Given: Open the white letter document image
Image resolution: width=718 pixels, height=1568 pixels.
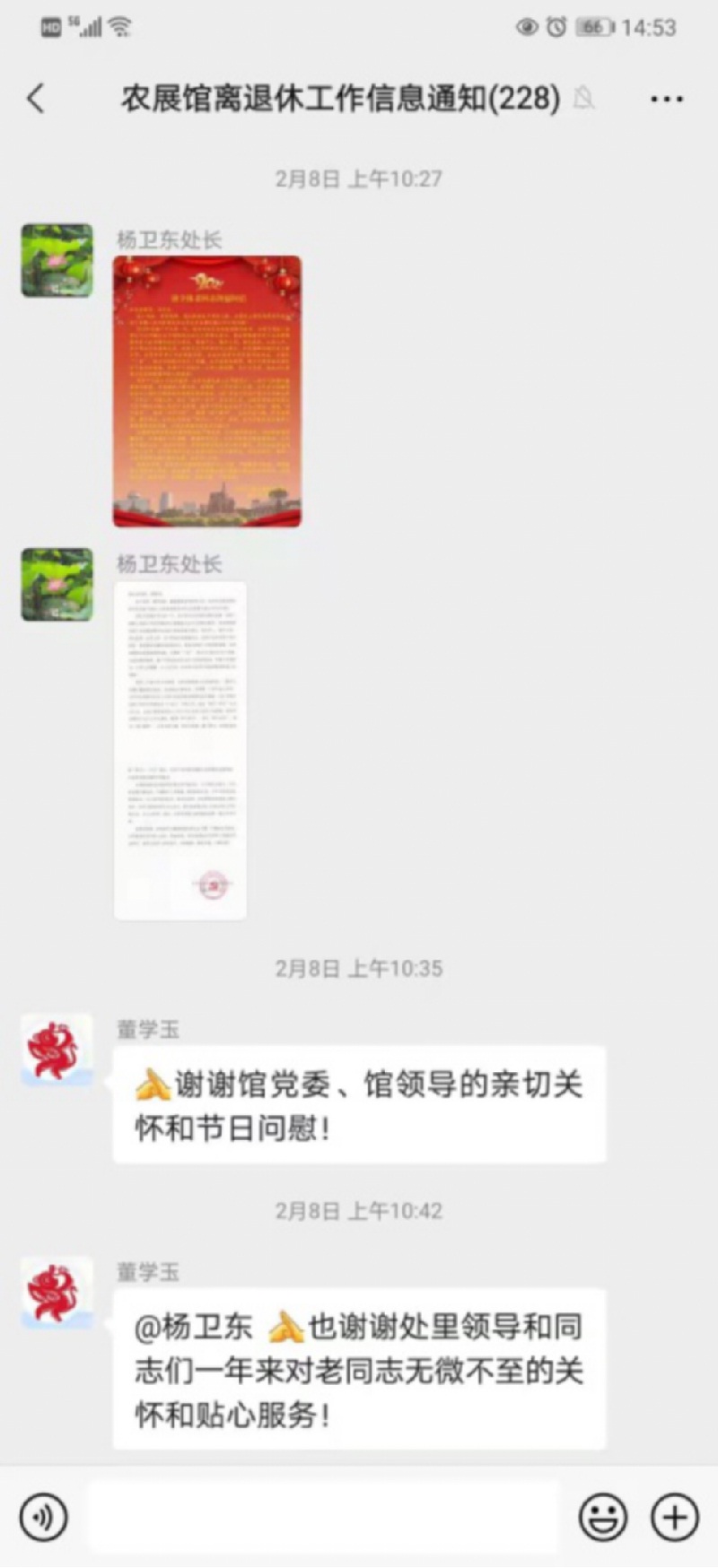Looking at the screenshot, I should [180, 750].
